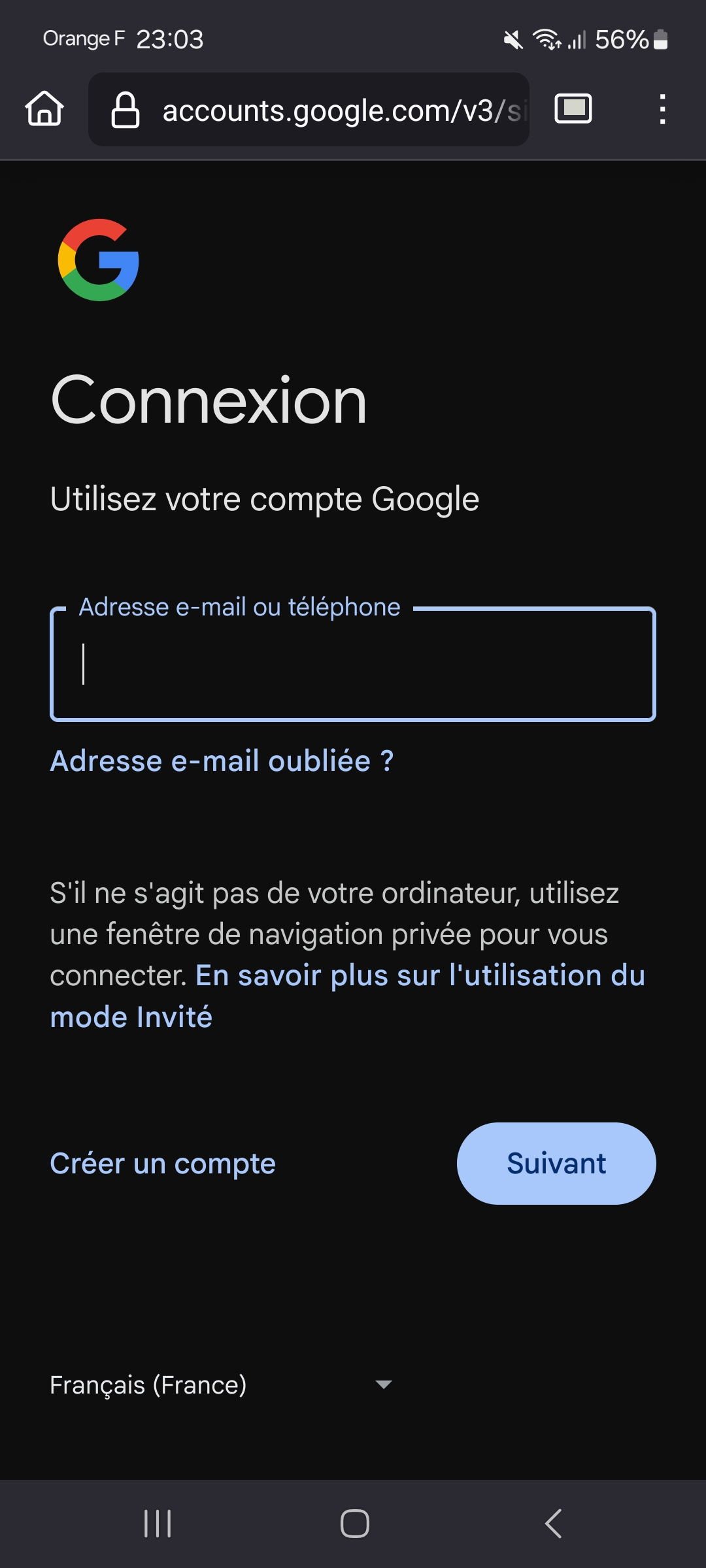Image resolution: width=706 pixels, height=1568 pixels.
Task: Tap the Suivant button
Action: click(556, 1164)
